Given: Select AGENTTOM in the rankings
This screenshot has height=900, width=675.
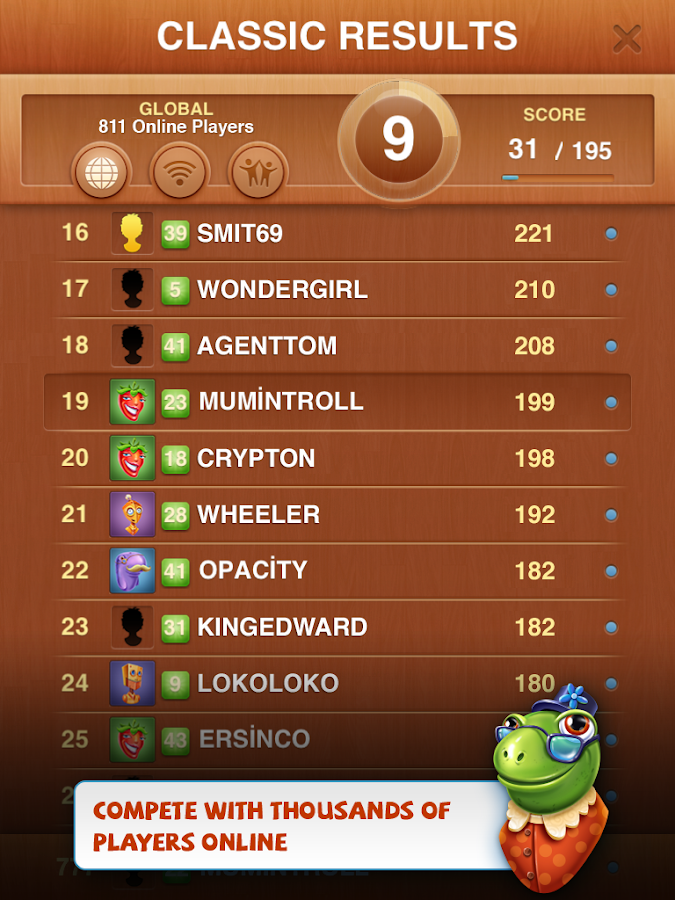Looking at the screenshot, I should [337, 346].
